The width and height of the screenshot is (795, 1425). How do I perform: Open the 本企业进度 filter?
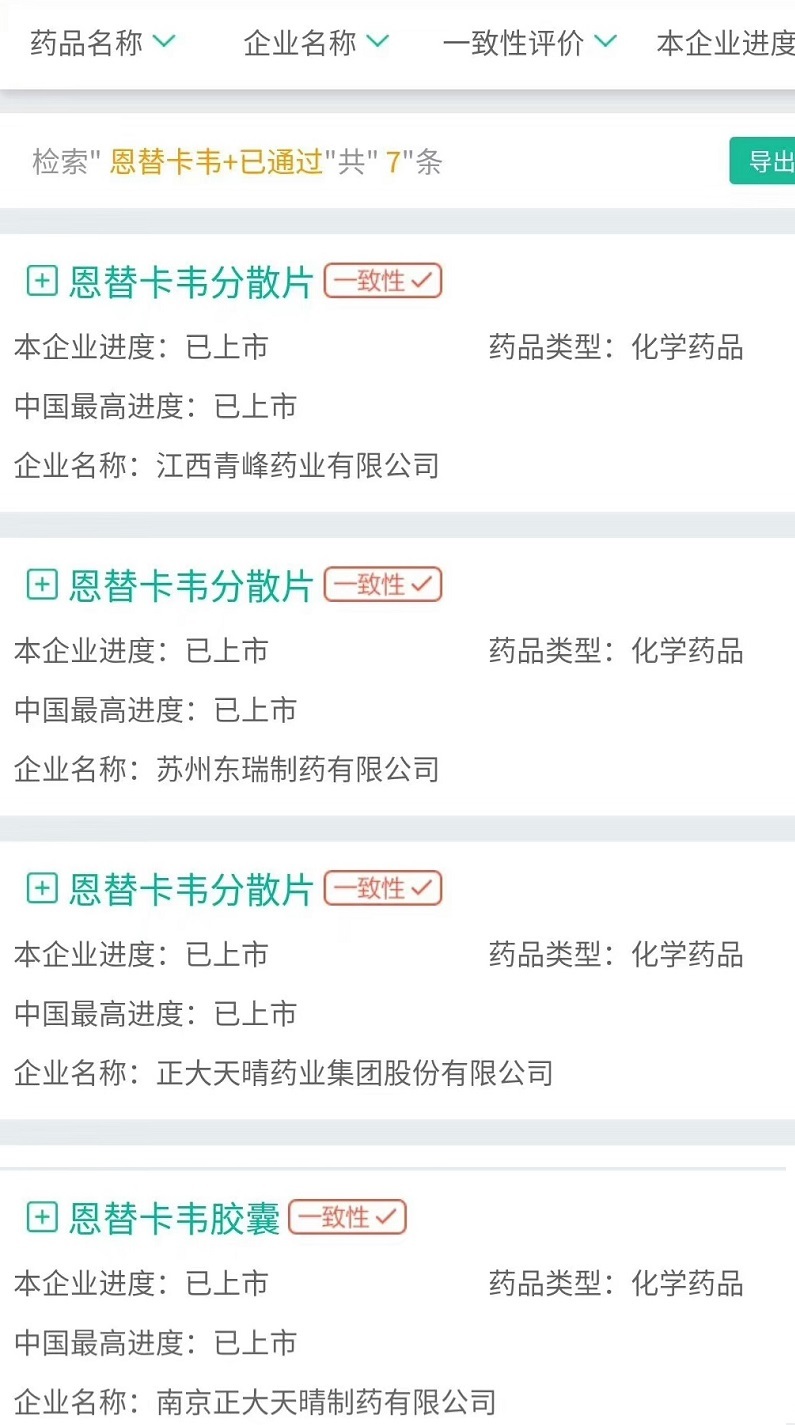(x=725, y=43)
